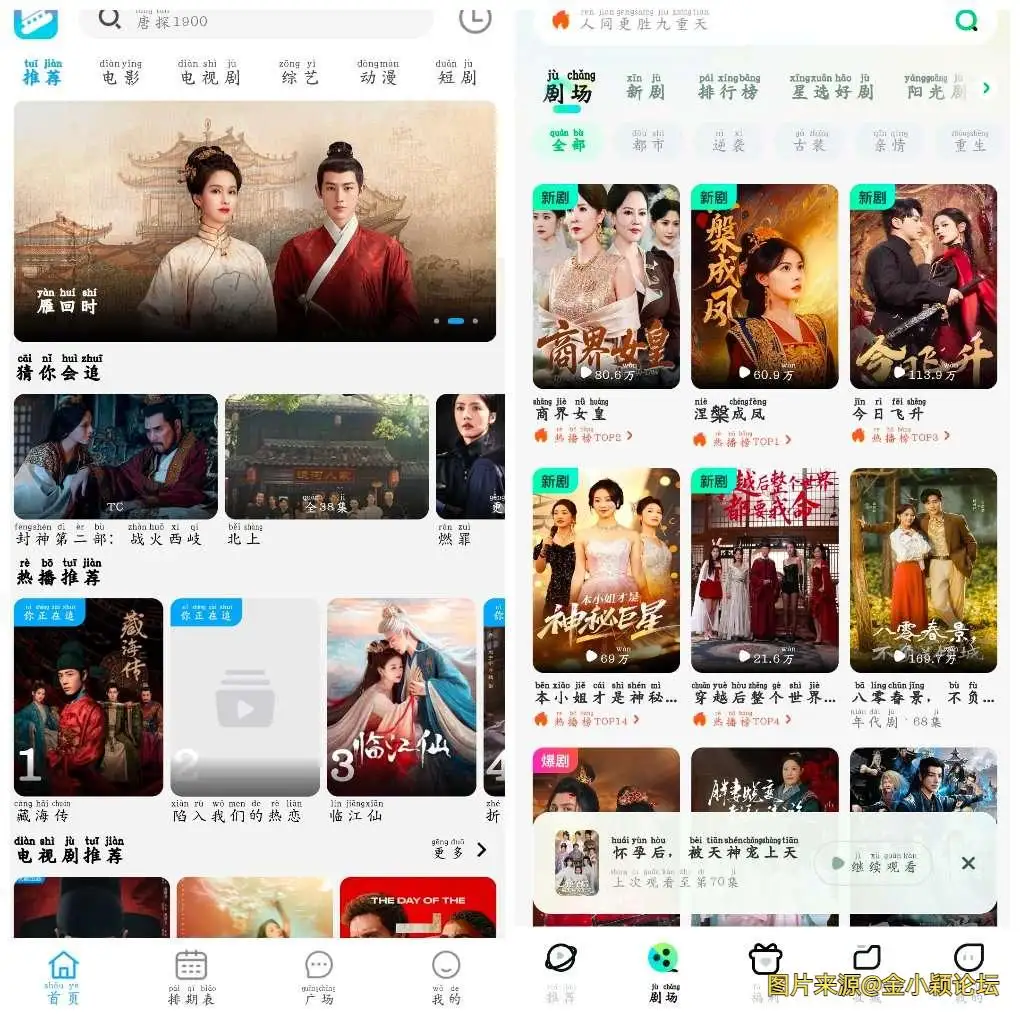Open the watch history clock icon

pos(475,18)
